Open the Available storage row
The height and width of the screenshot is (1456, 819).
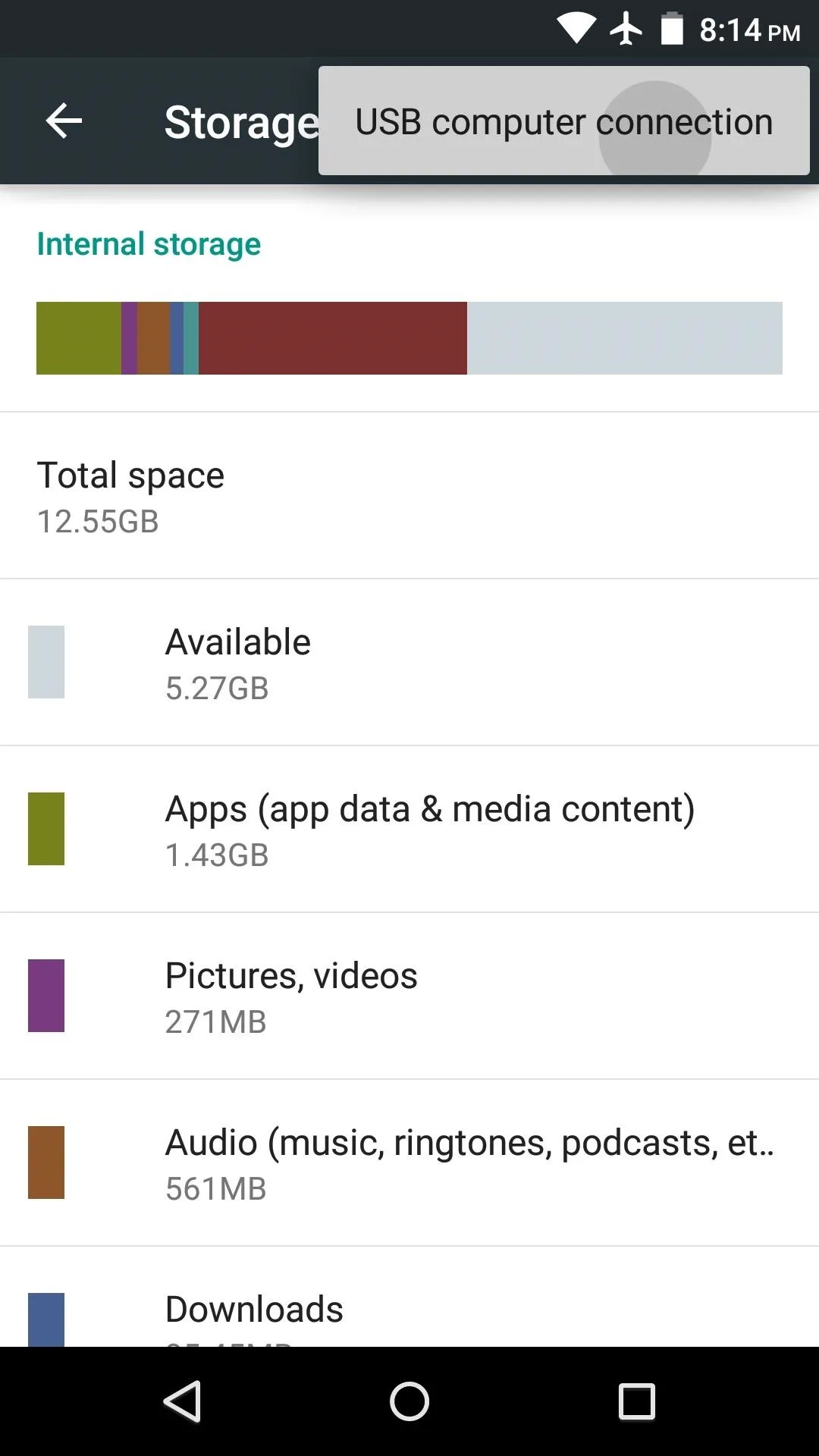click(409, 662)
